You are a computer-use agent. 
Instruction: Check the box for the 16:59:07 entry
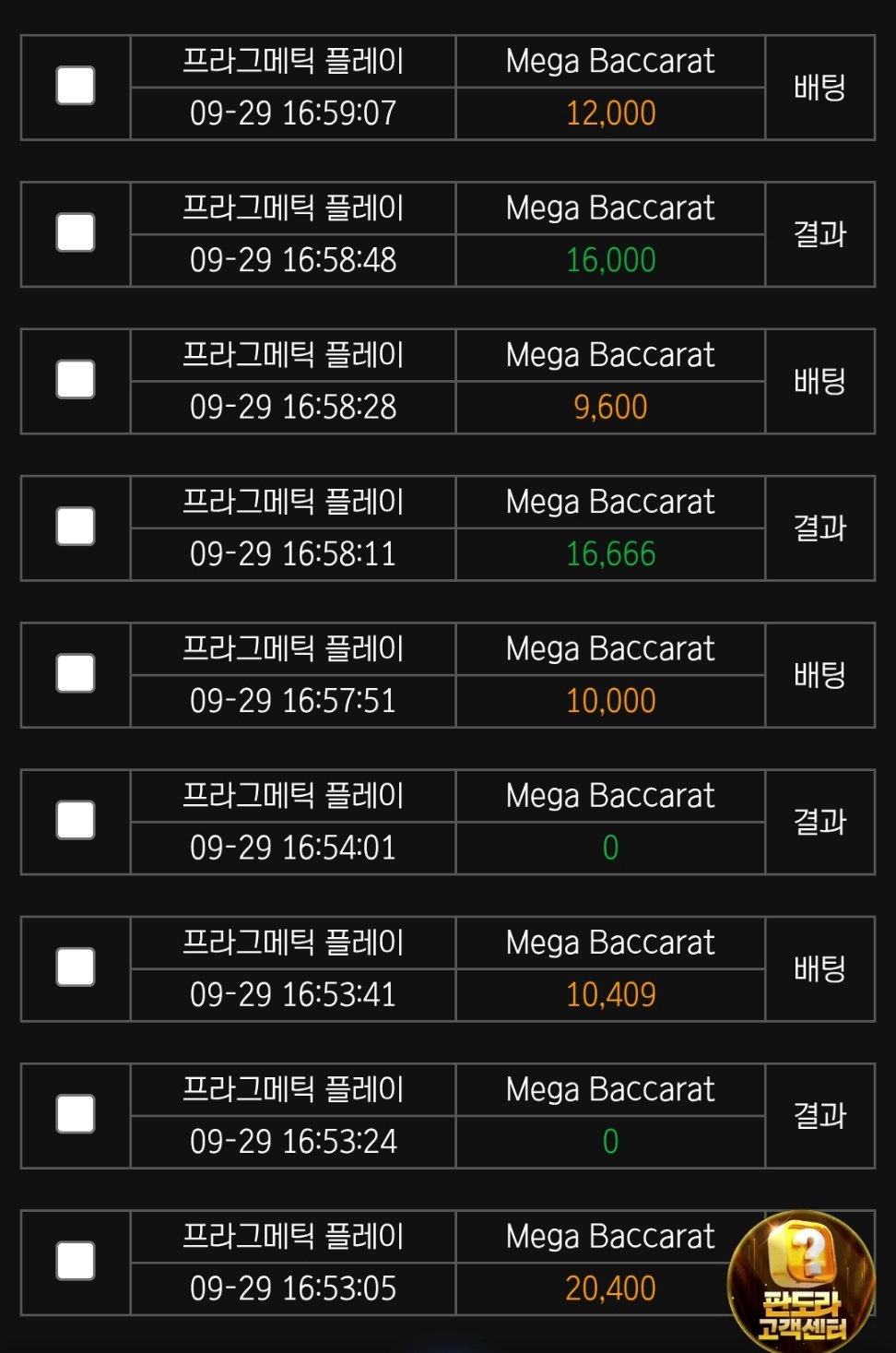(x=76, y=86)
